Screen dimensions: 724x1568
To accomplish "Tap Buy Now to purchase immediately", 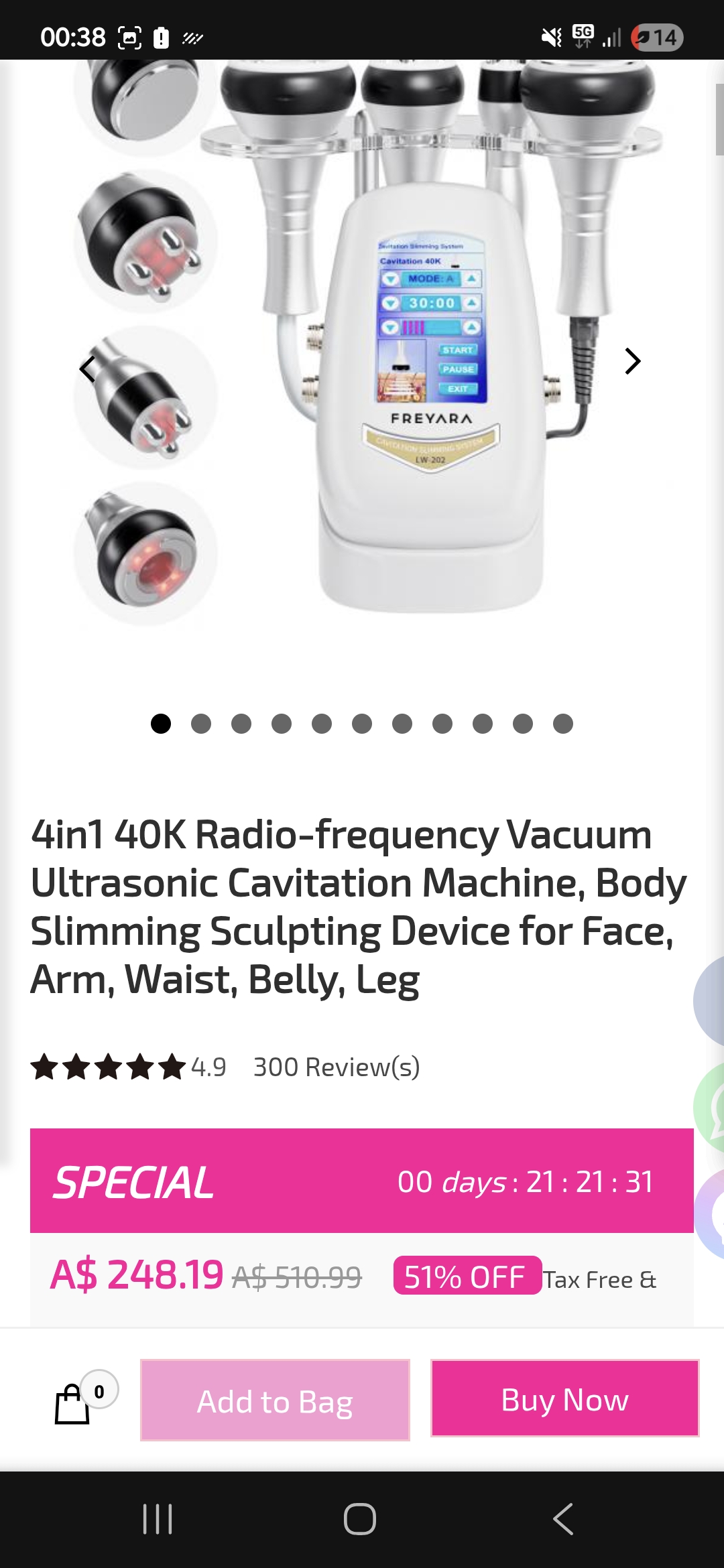I will pyautogui.click(x=565, y=1398).
